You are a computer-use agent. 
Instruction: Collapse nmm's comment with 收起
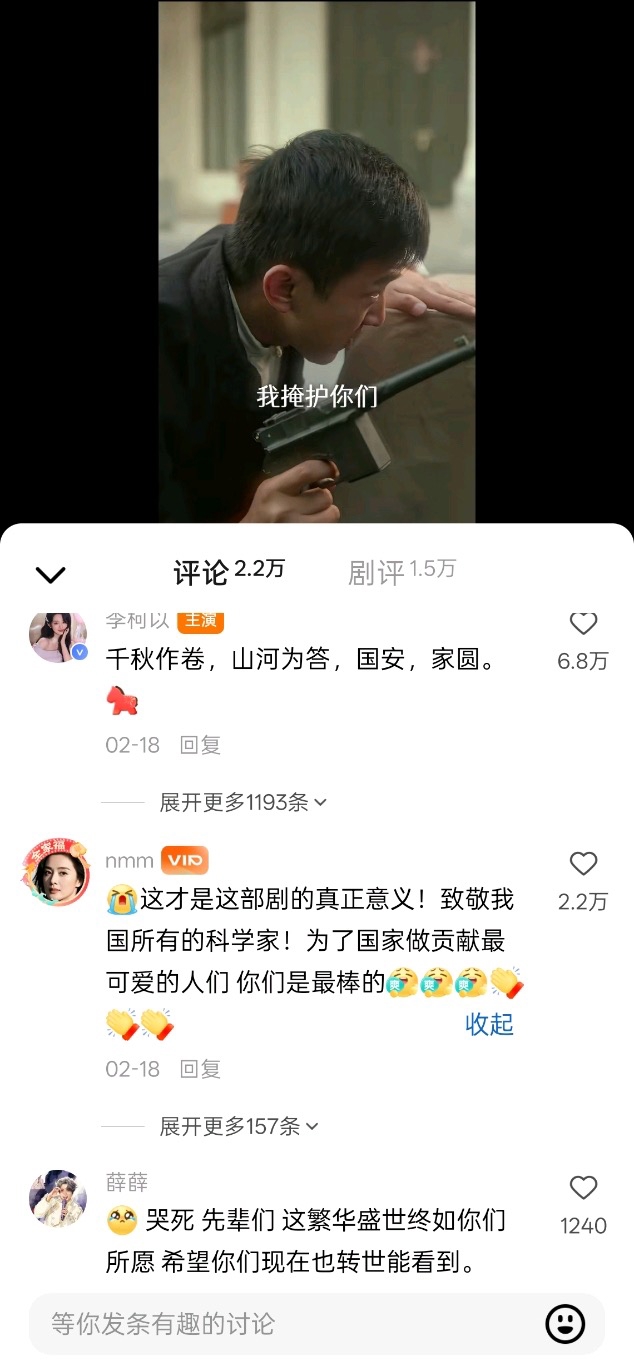[x=489, y=1024]
